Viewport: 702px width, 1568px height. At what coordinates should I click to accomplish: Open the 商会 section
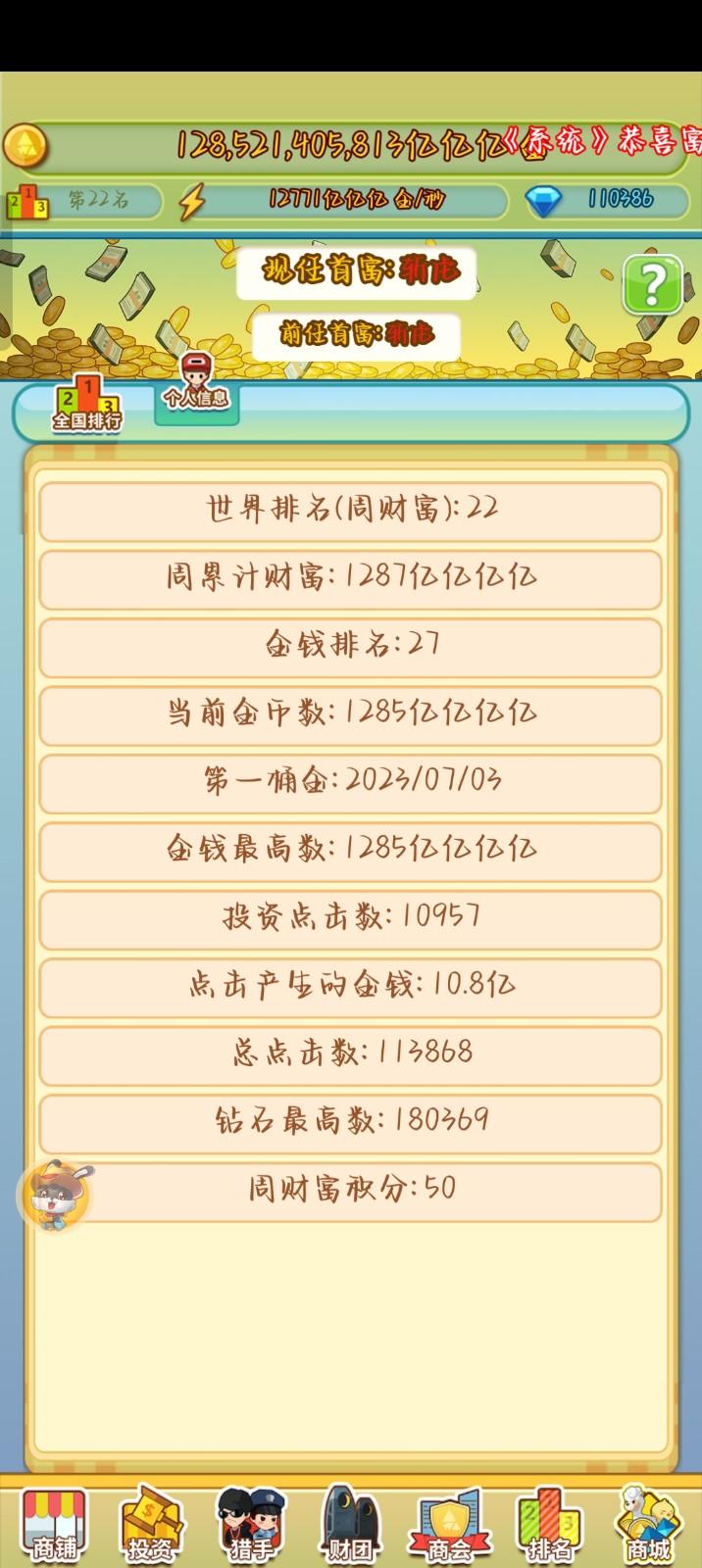(x=449, y=1525)
